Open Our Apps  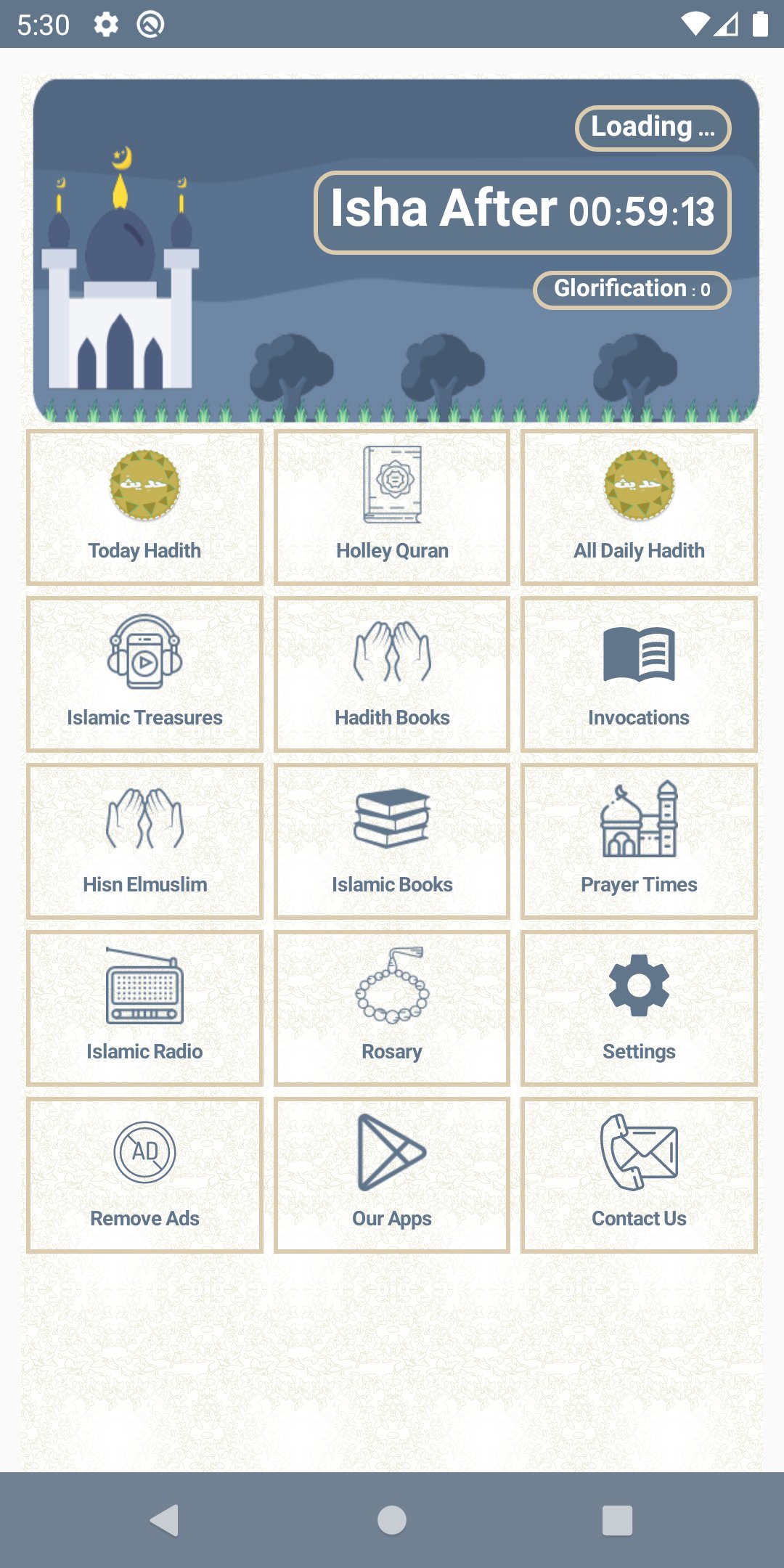point(392,1175)
